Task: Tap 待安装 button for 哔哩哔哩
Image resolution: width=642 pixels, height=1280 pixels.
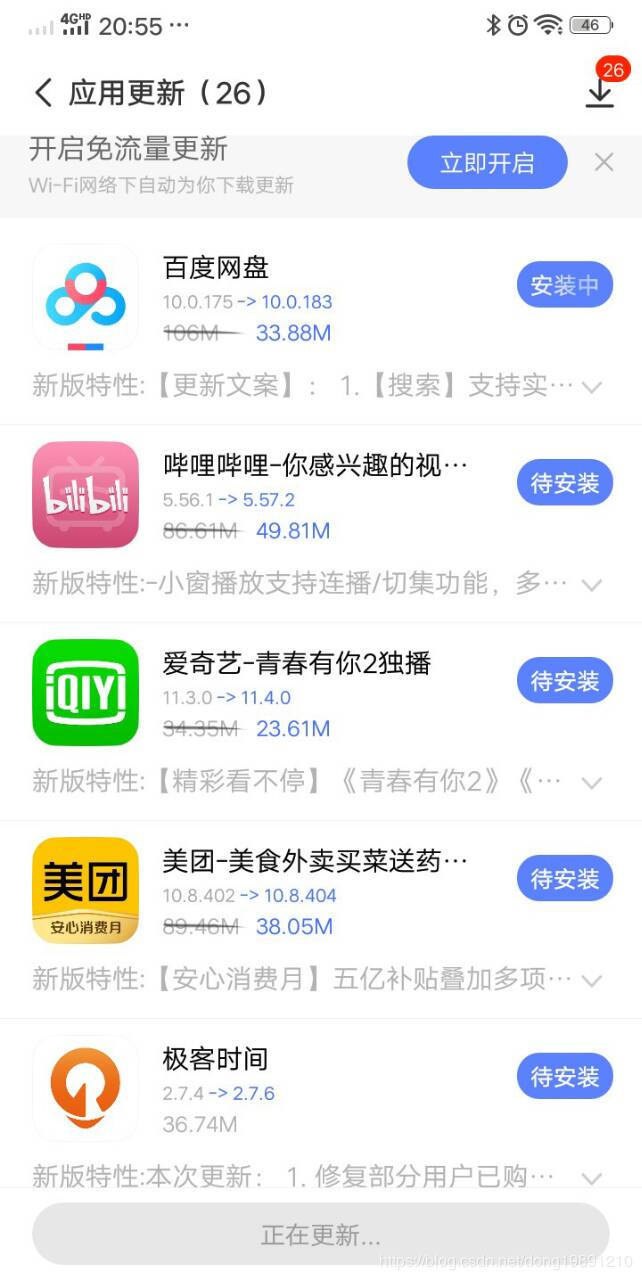Action: [x=564, y=484]
